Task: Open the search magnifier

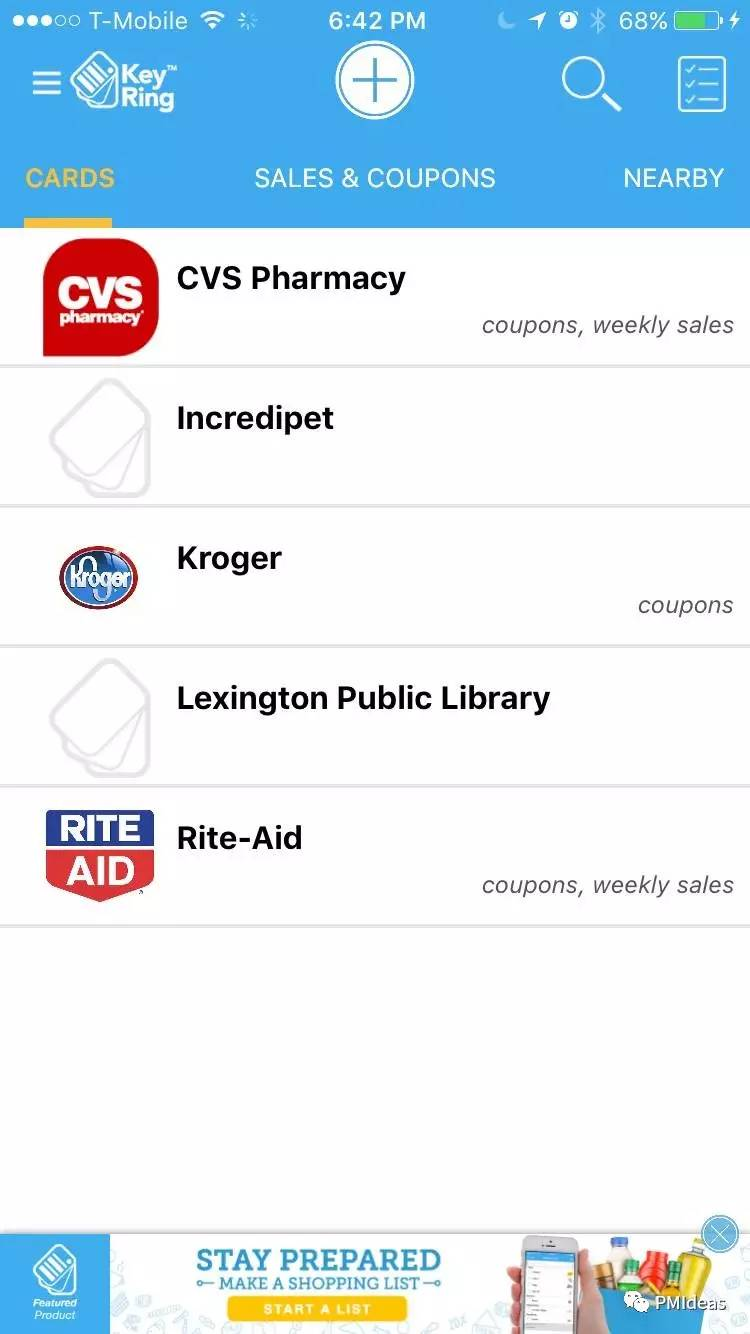Action: pyautogui.click(x=590, y=83)
